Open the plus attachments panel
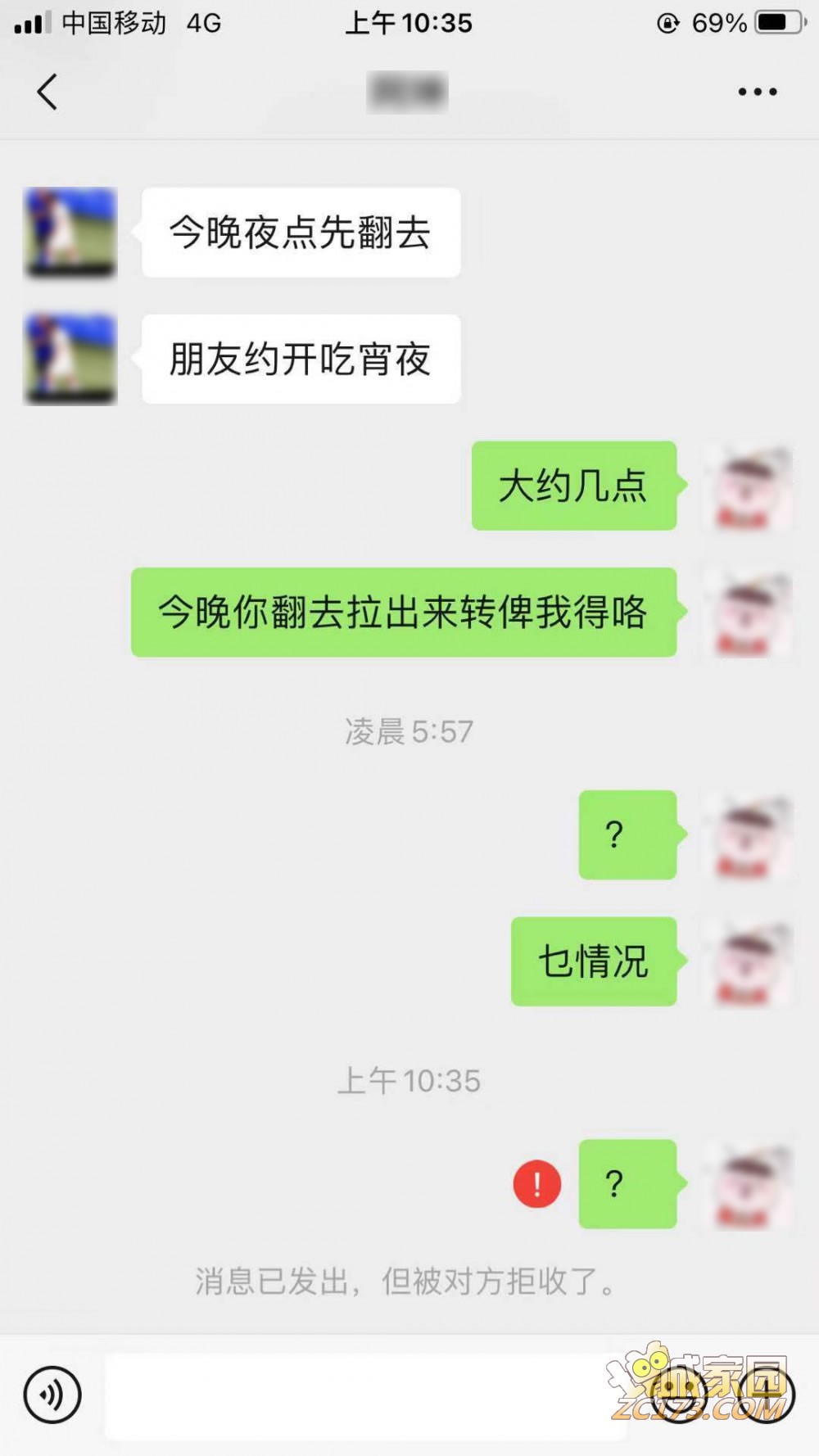819x1456 pixels. click(x=764, y=1395)
